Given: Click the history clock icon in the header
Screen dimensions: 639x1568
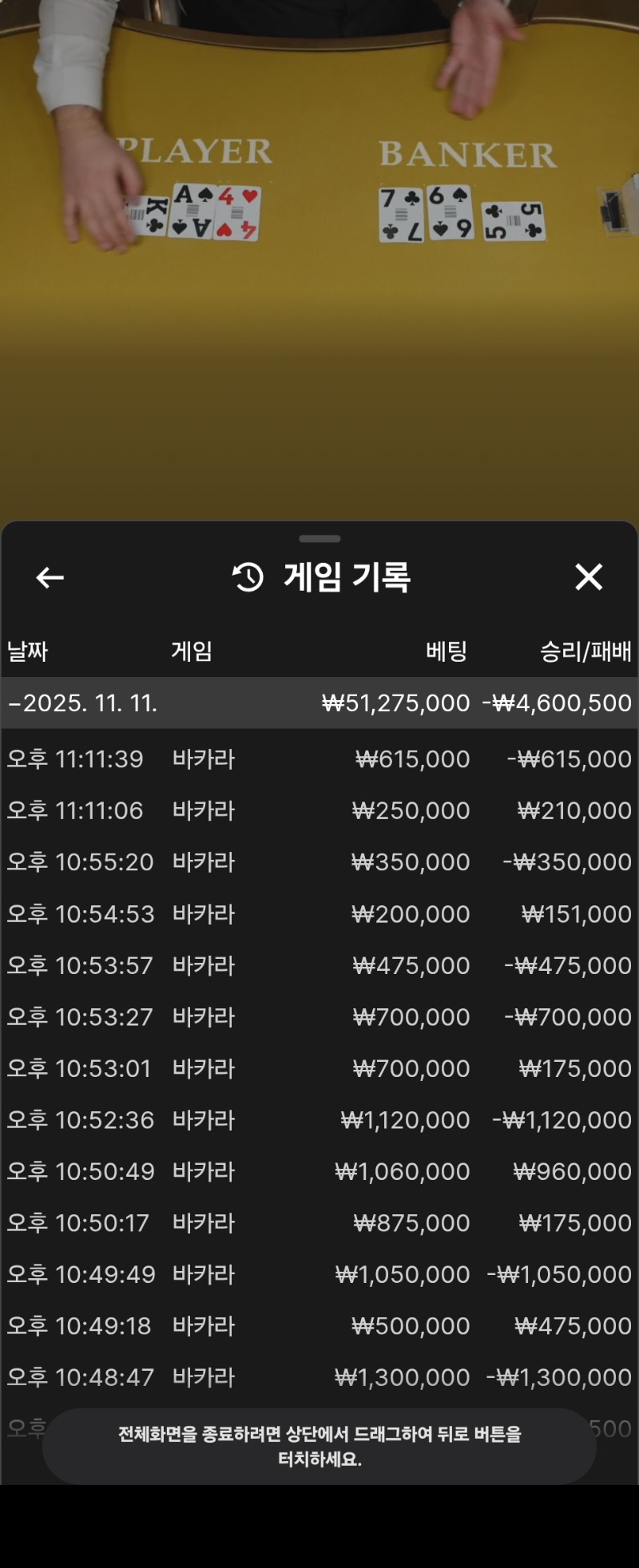Looking at the screenshot, I should pyautogui.click(x=245, y=577).
